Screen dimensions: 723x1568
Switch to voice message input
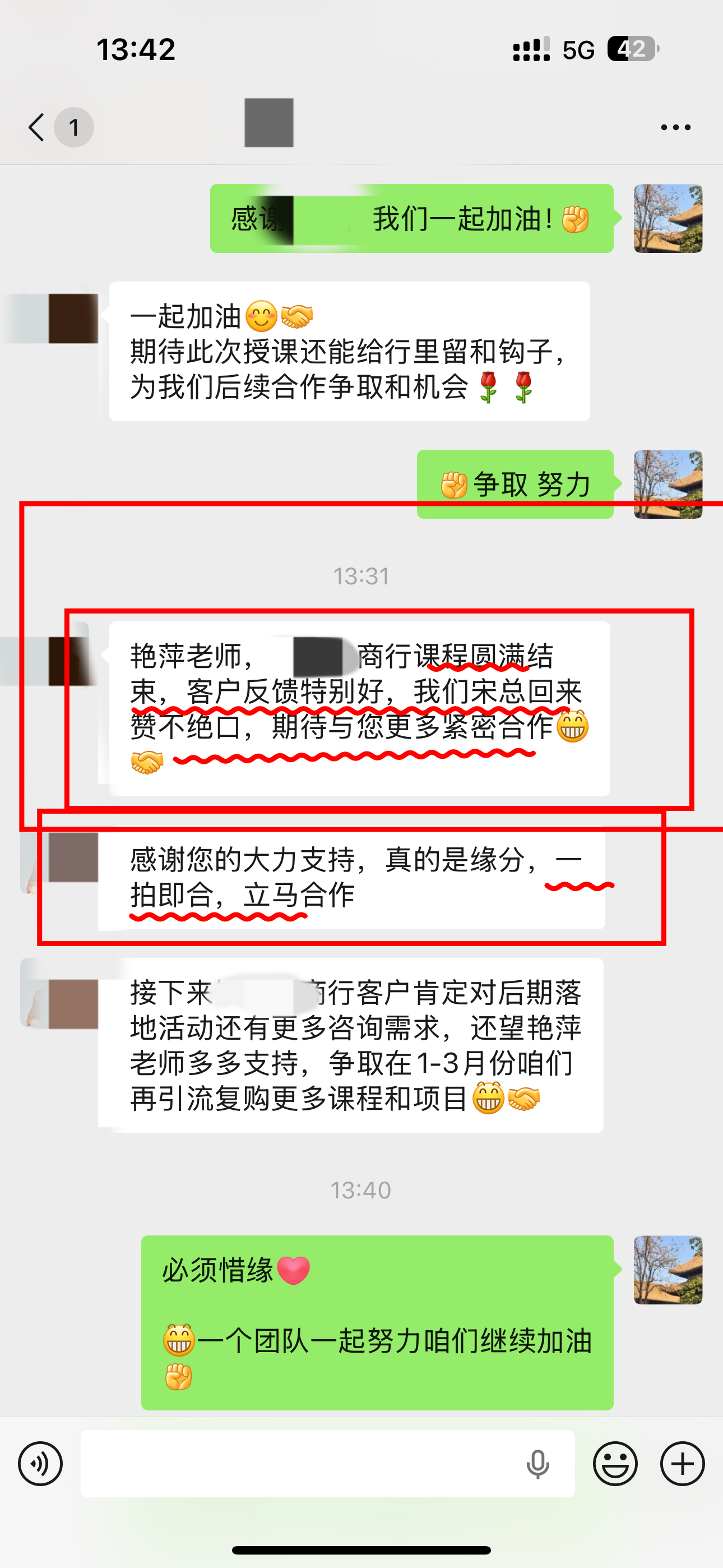click(x=40, y=1463)
